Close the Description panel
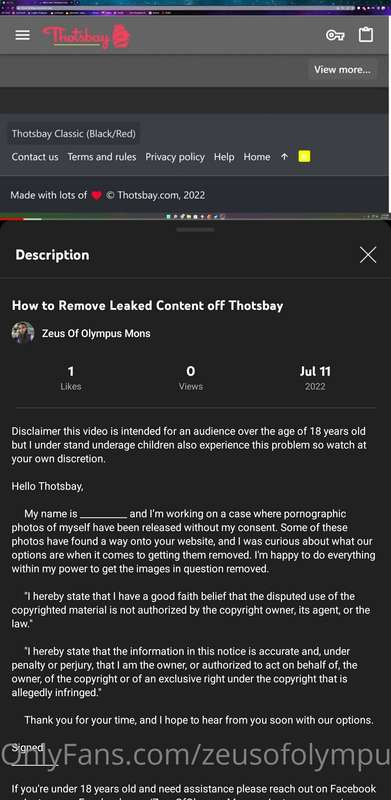Viewport: 391px width, 800px height. [x=368, y=255]
